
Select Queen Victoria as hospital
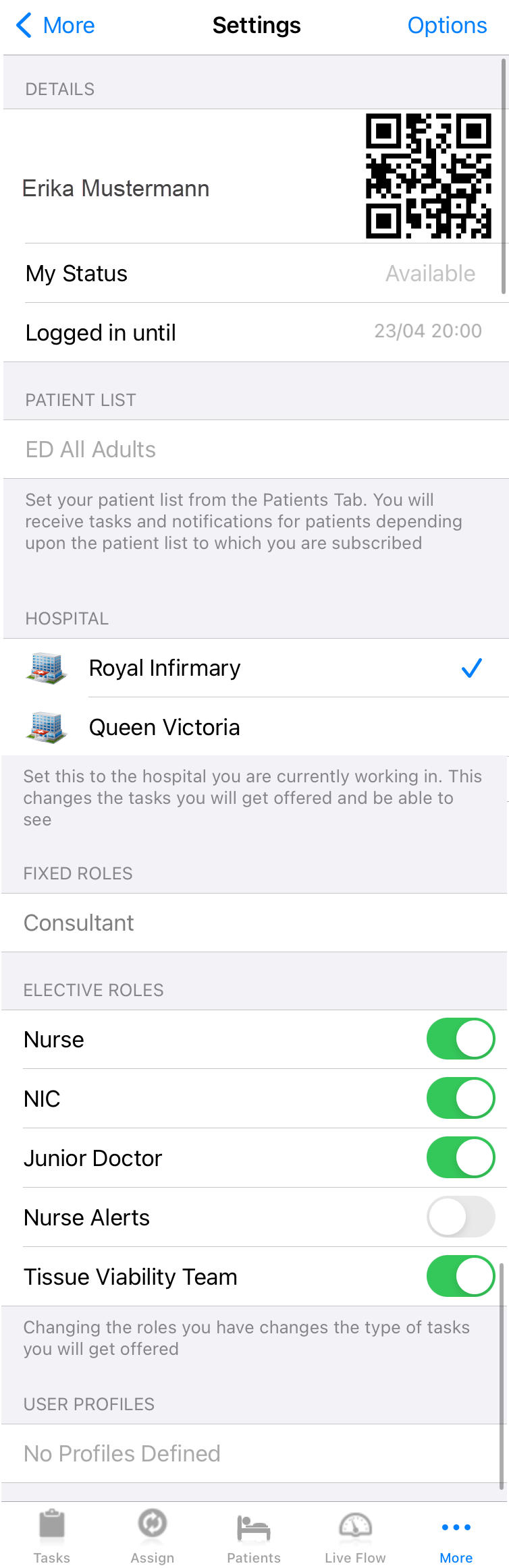tap(255, 727)
